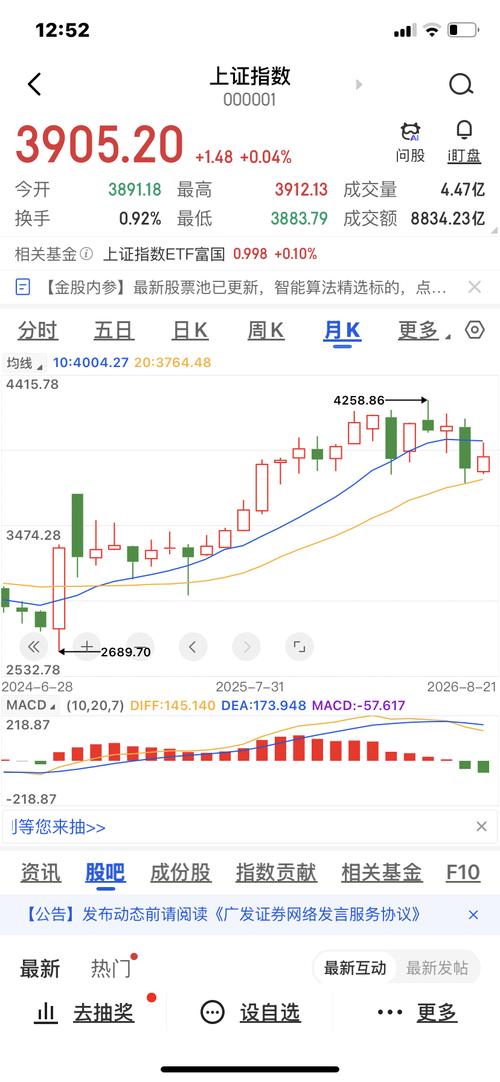Viewport: 500px width, 1082px height.
Task: Open chart settings hexagon icon
Action: 475,330
